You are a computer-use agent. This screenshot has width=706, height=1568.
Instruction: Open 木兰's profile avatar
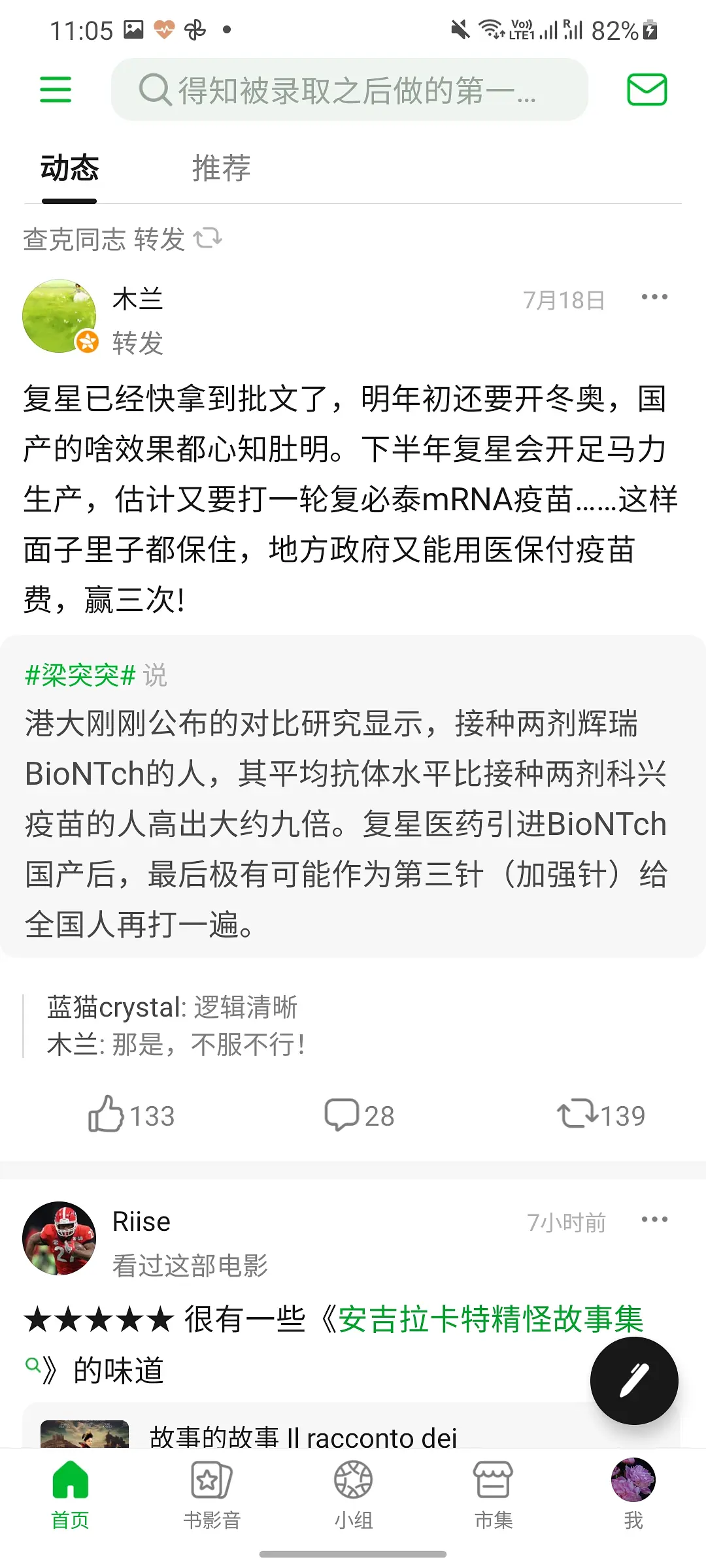[59, 316]
